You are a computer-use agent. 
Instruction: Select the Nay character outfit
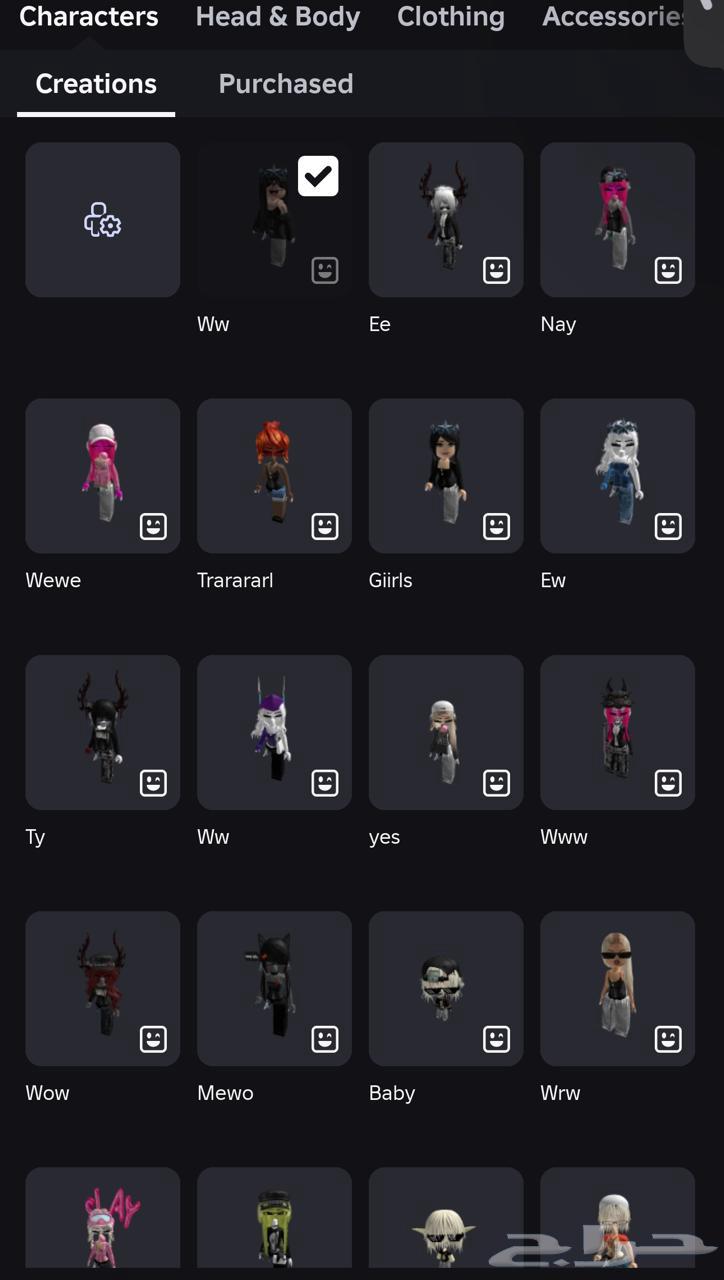click(617, 220)
